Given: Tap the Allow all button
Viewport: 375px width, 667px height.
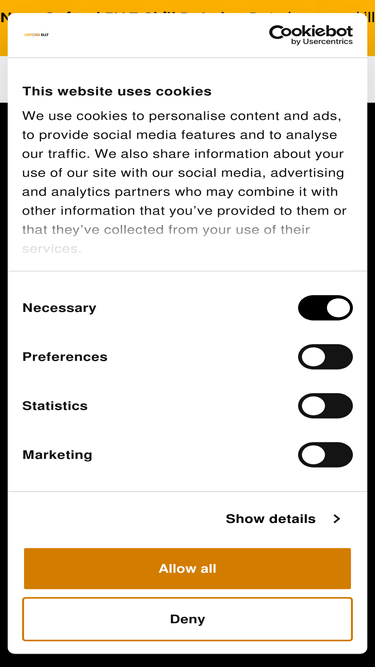Looking at the screenshot, I should coord(188,568).
